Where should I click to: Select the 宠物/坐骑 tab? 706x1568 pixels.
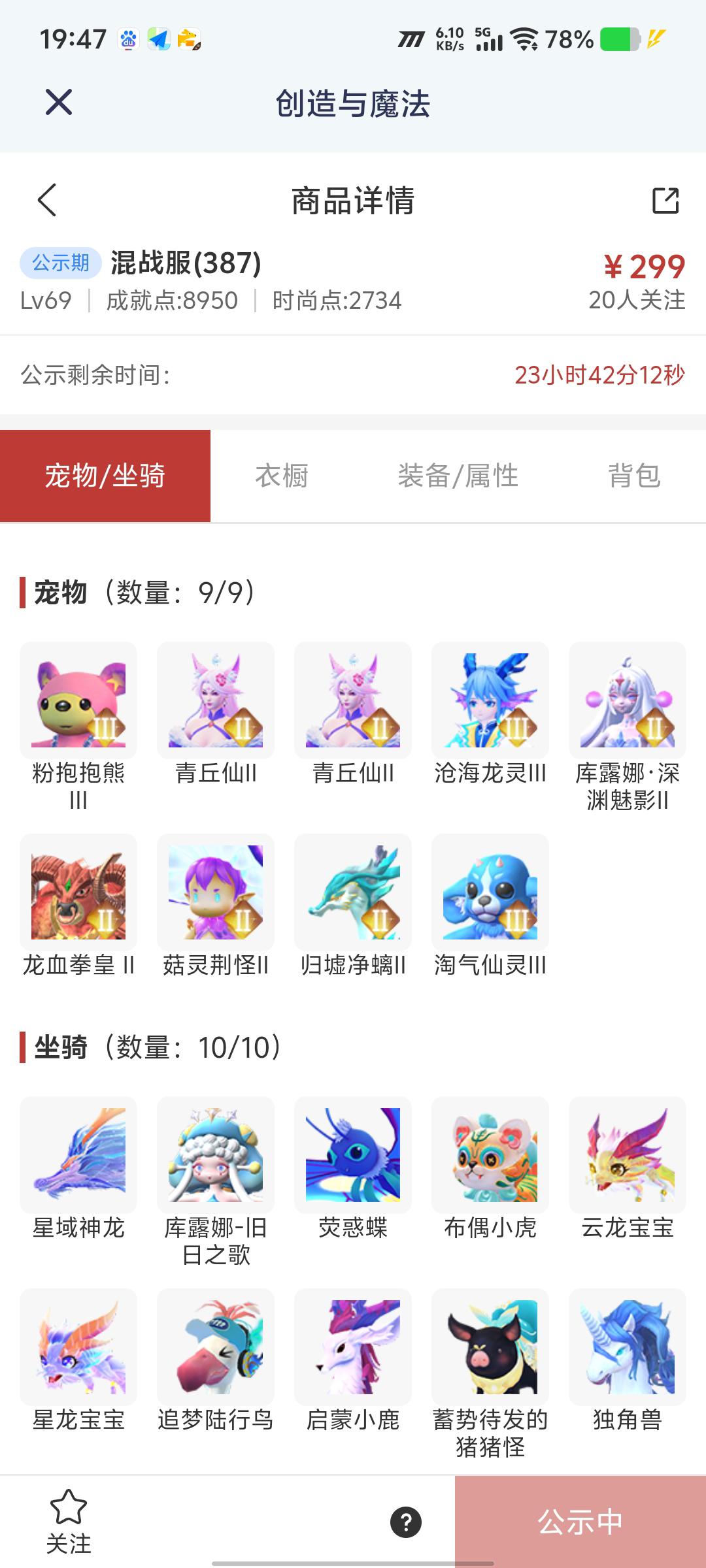107,477
